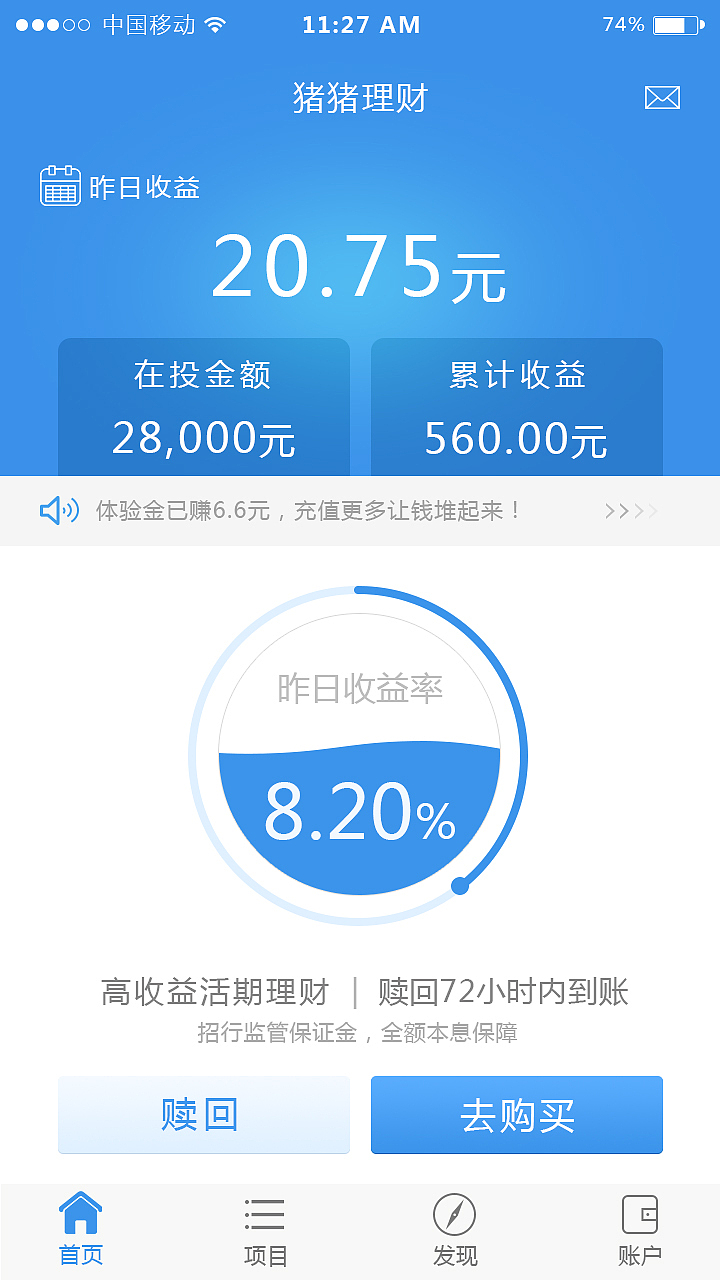Expand the announcement with the chevron arrows

point(630,510)
